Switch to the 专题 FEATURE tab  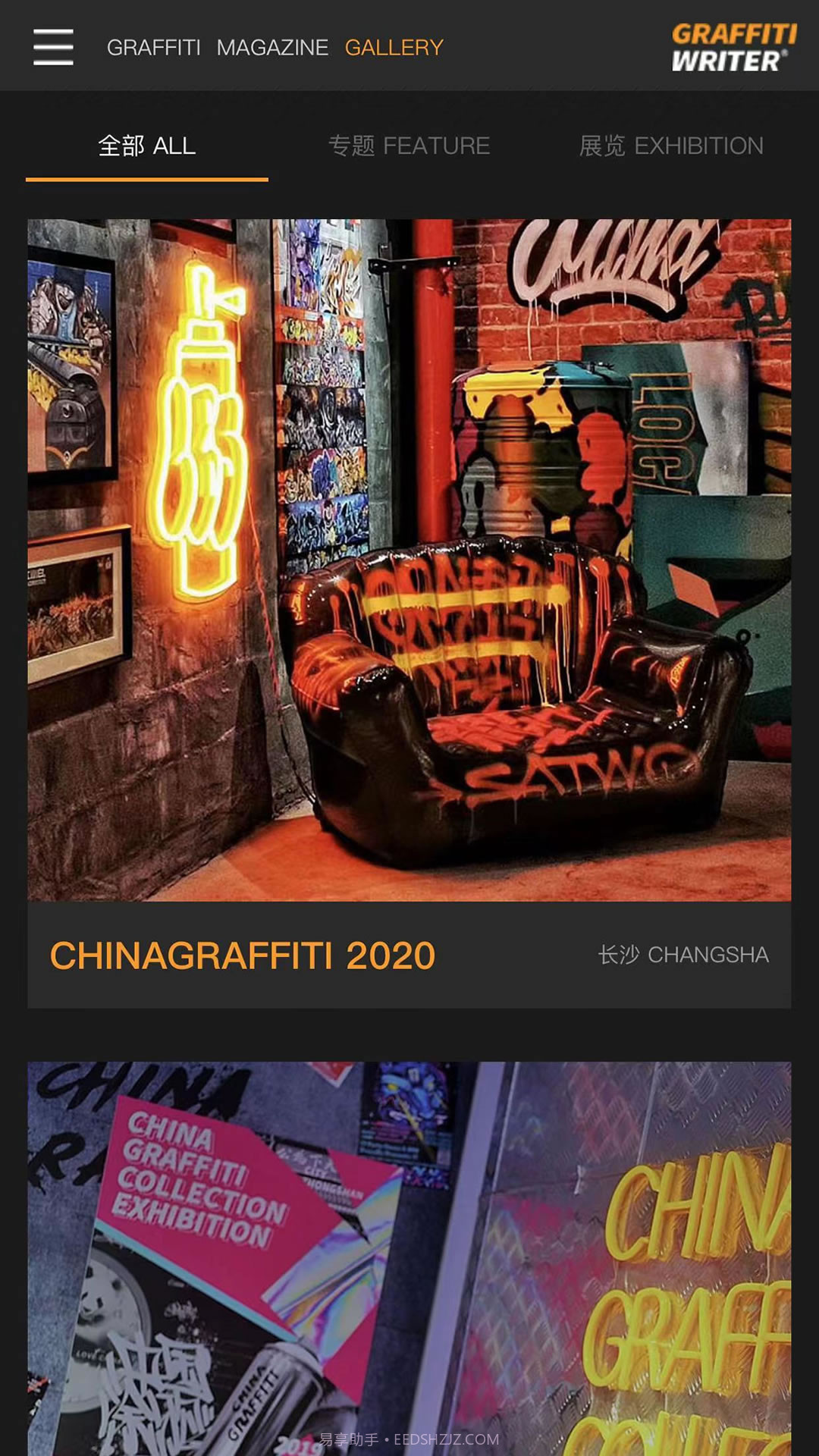tap(409, 146)
